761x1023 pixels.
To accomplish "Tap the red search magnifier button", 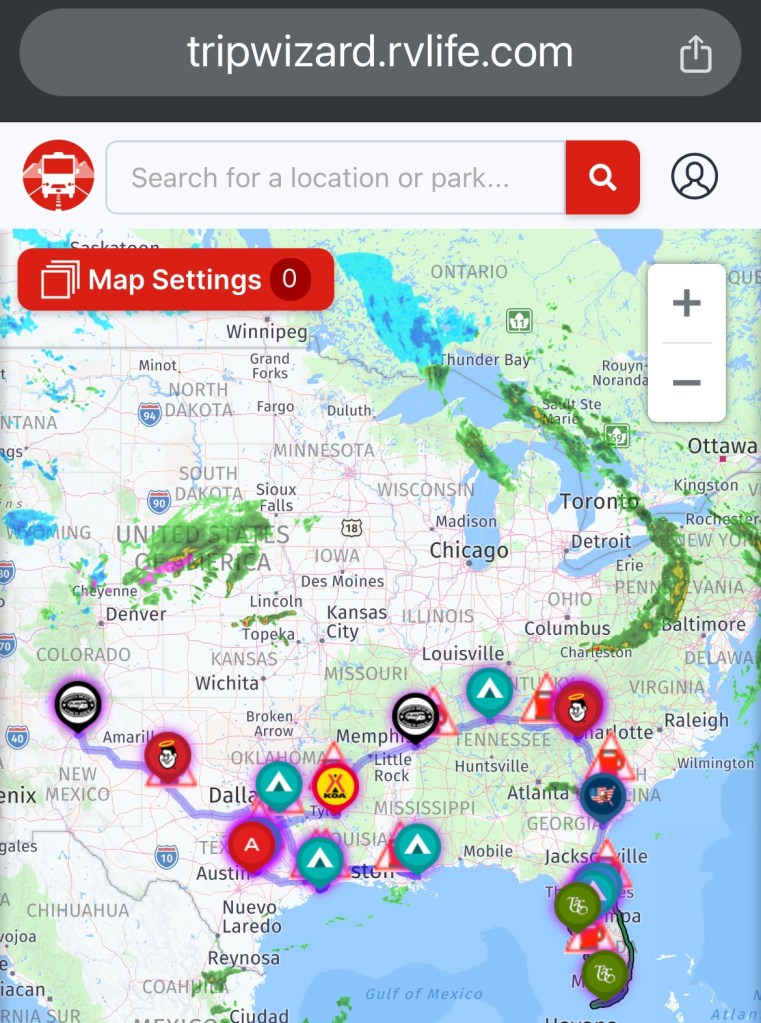I will (602, 178).
